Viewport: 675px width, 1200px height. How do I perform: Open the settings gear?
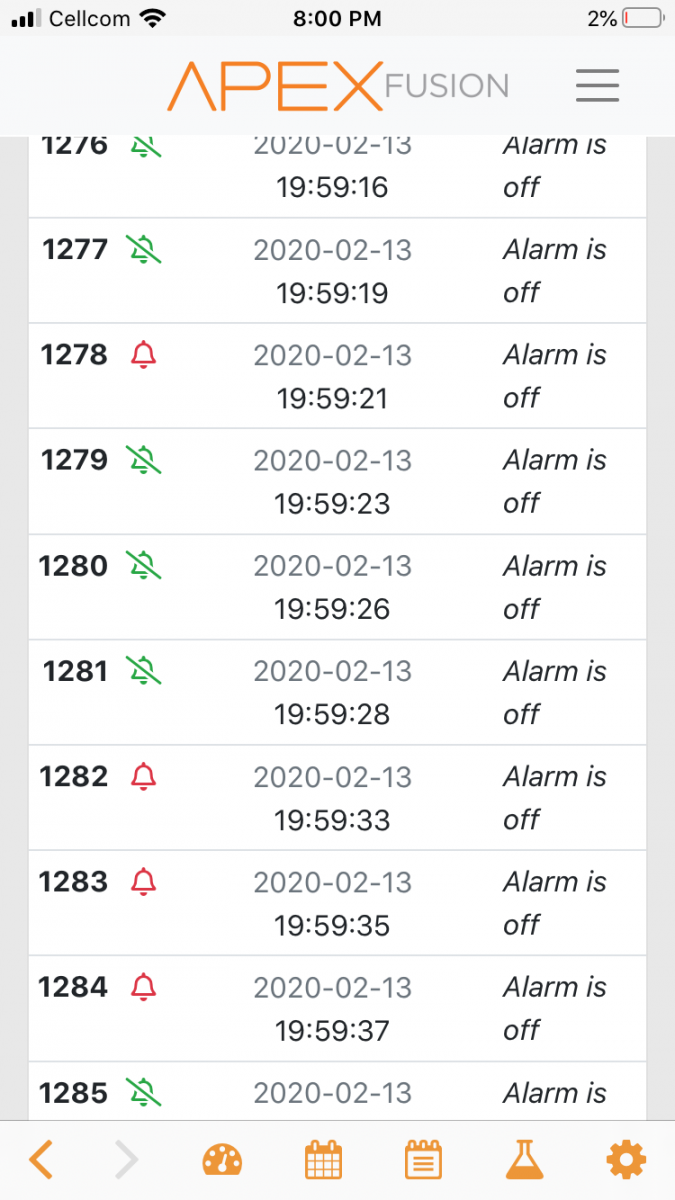point(626,1160)
